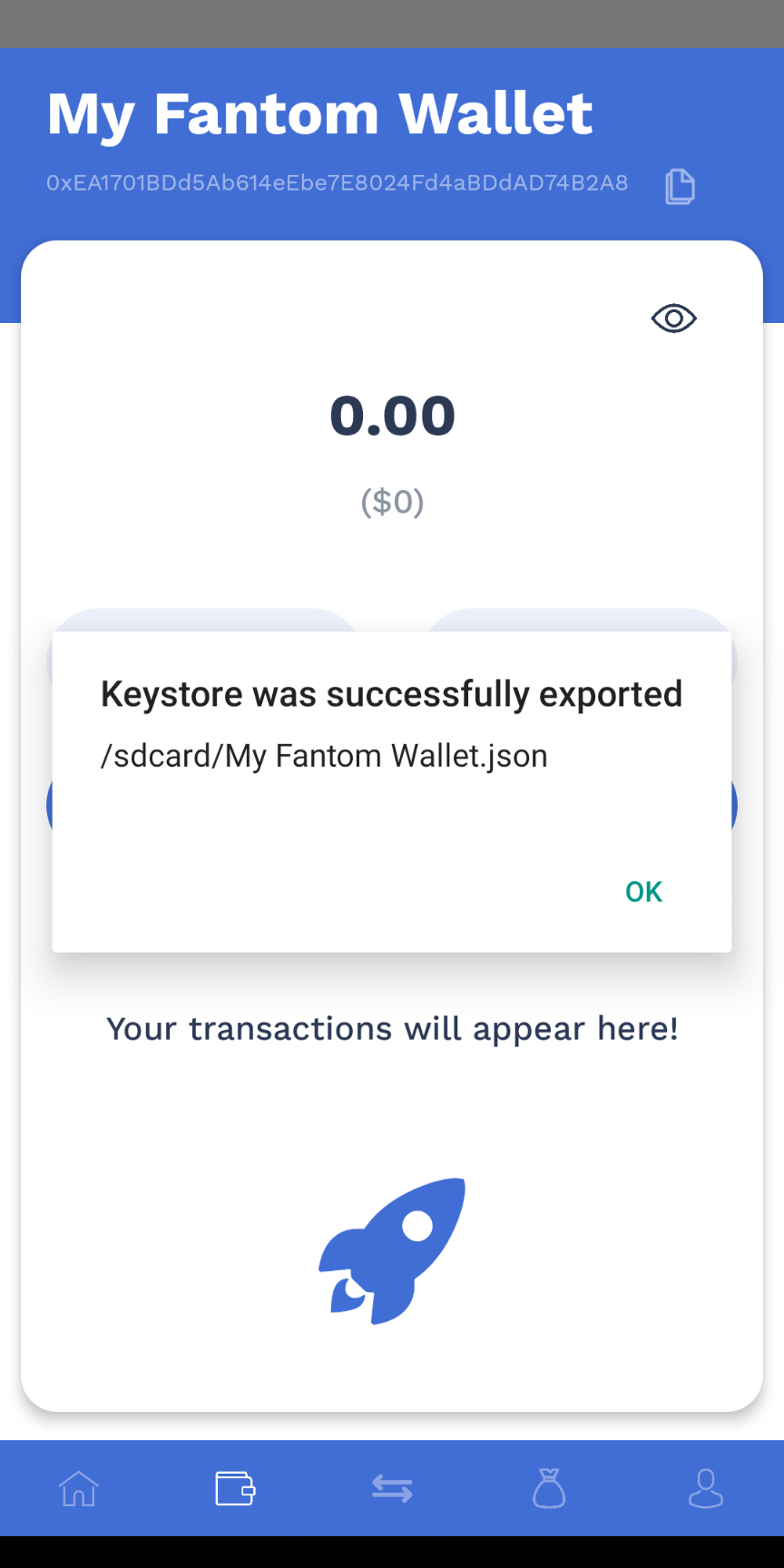Viewport: 784px width, 1568px height.
Task: Open the profile tab
Action: click(x=705, y=1488)
